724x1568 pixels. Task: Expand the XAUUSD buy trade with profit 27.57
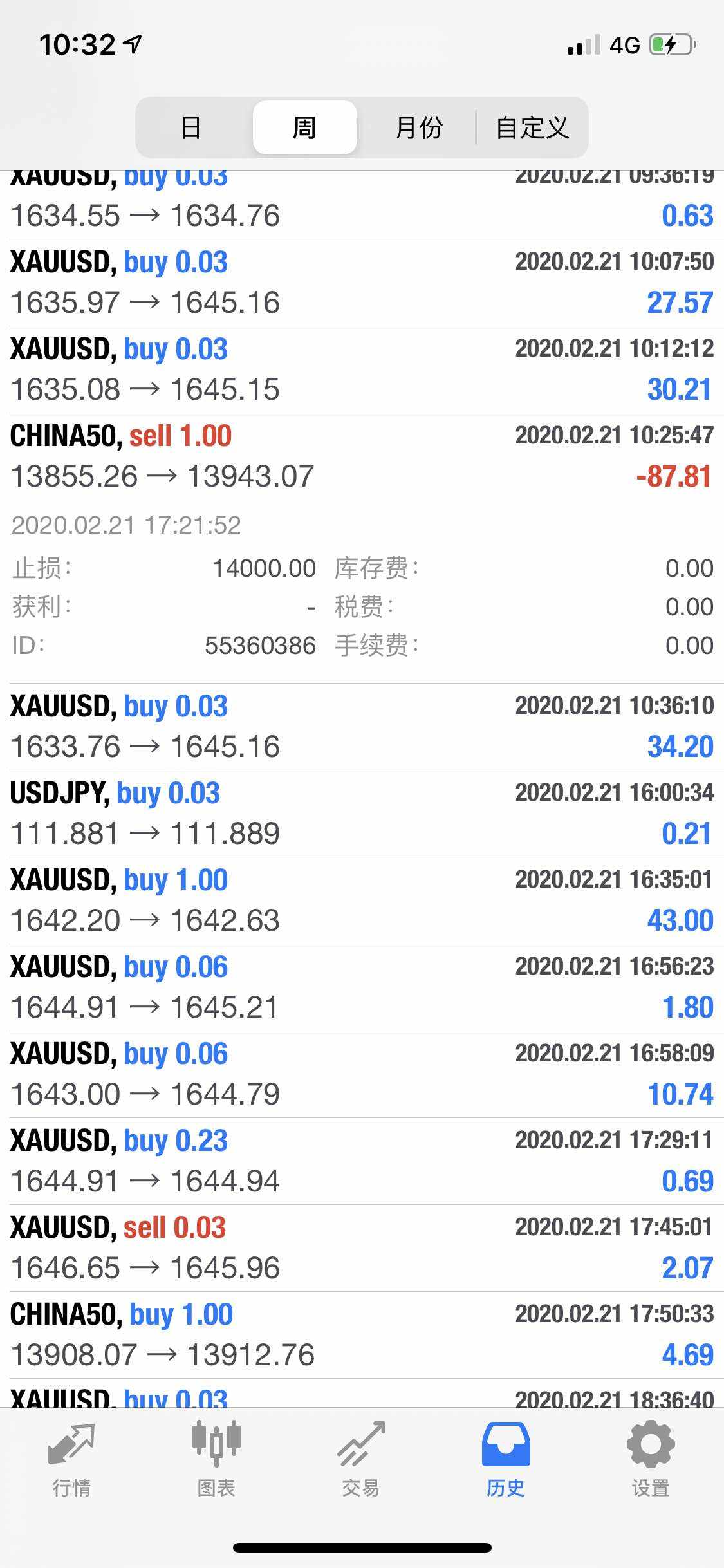point(362,282)
